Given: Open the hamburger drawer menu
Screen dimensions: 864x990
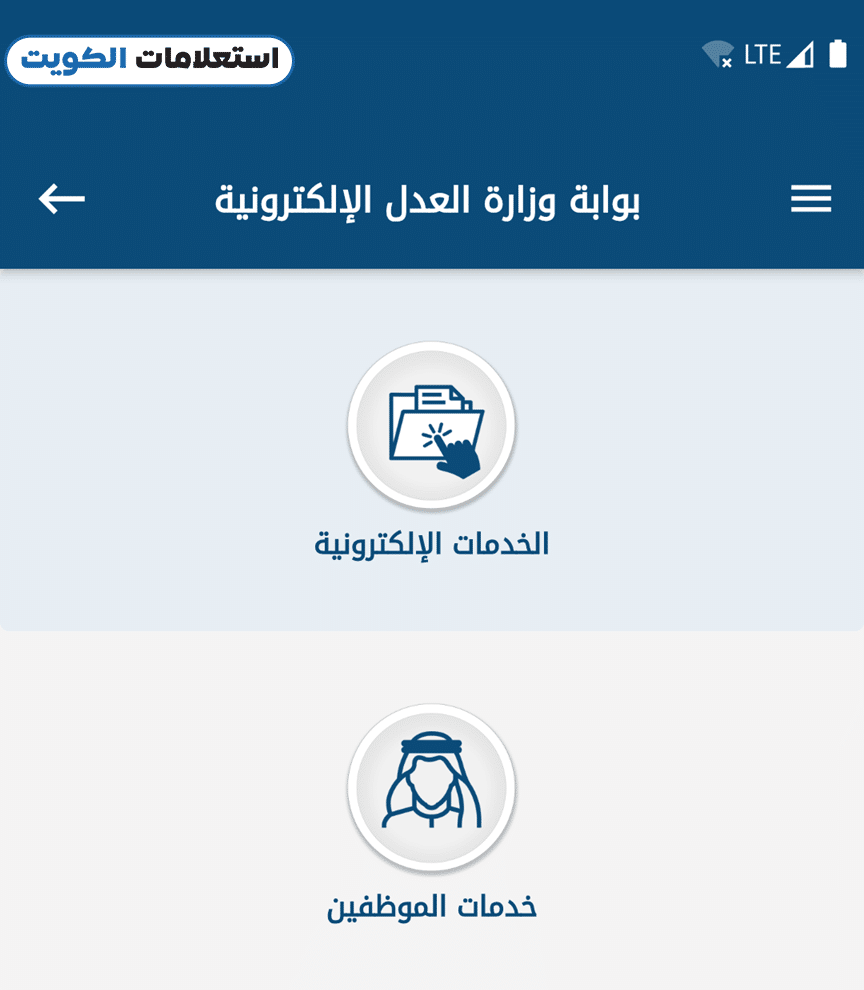Looking at the screenshot, I should pyautogui.click(x=811, y=199).
